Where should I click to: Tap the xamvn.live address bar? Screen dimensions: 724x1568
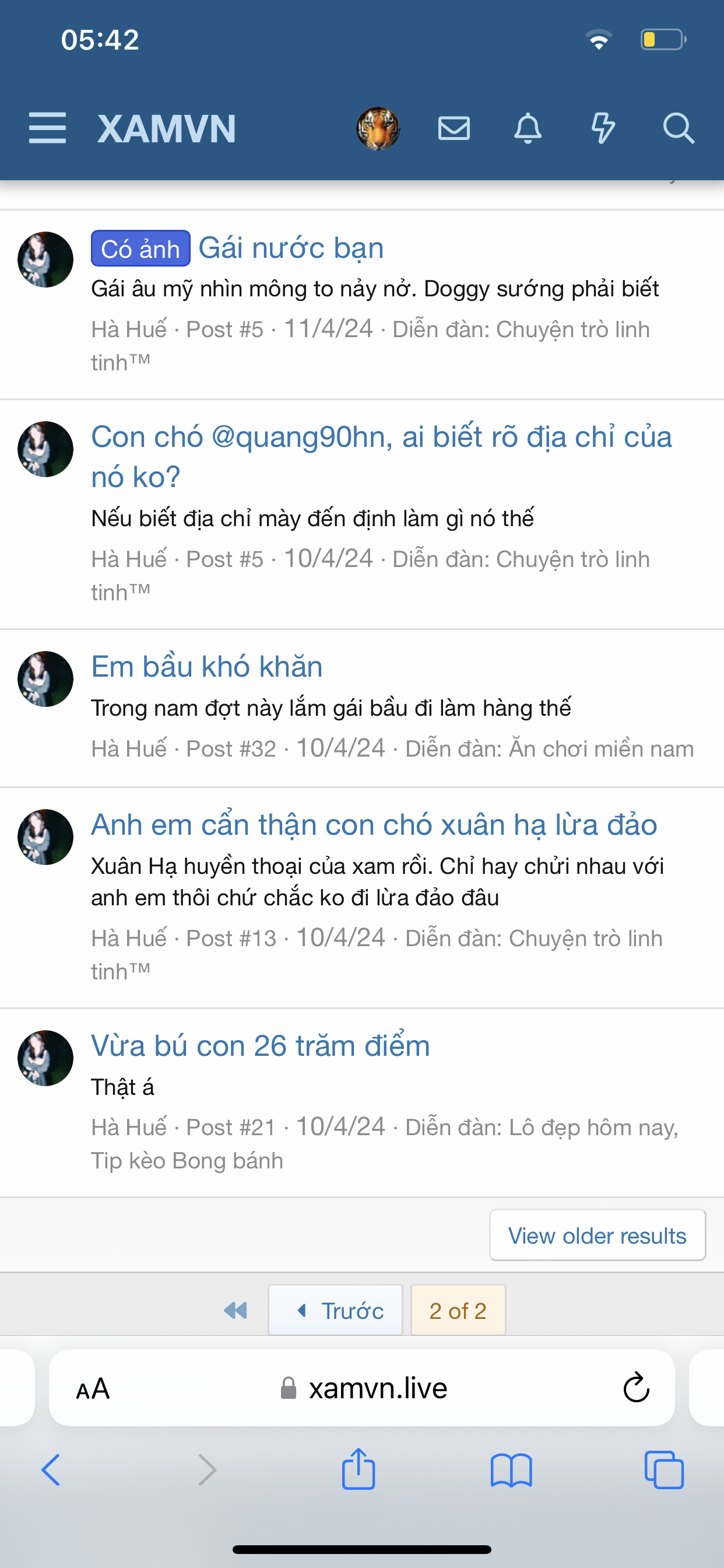coord(364,1388)
